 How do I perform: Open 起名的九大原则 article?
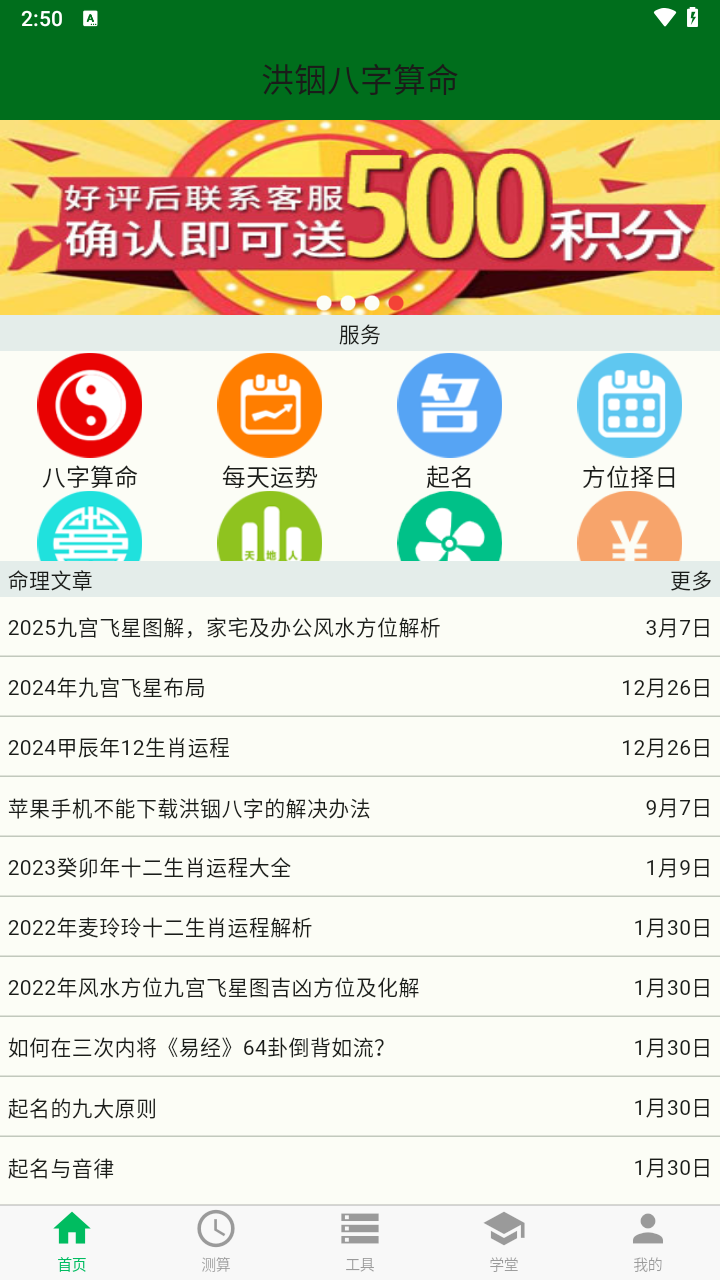82,1108
